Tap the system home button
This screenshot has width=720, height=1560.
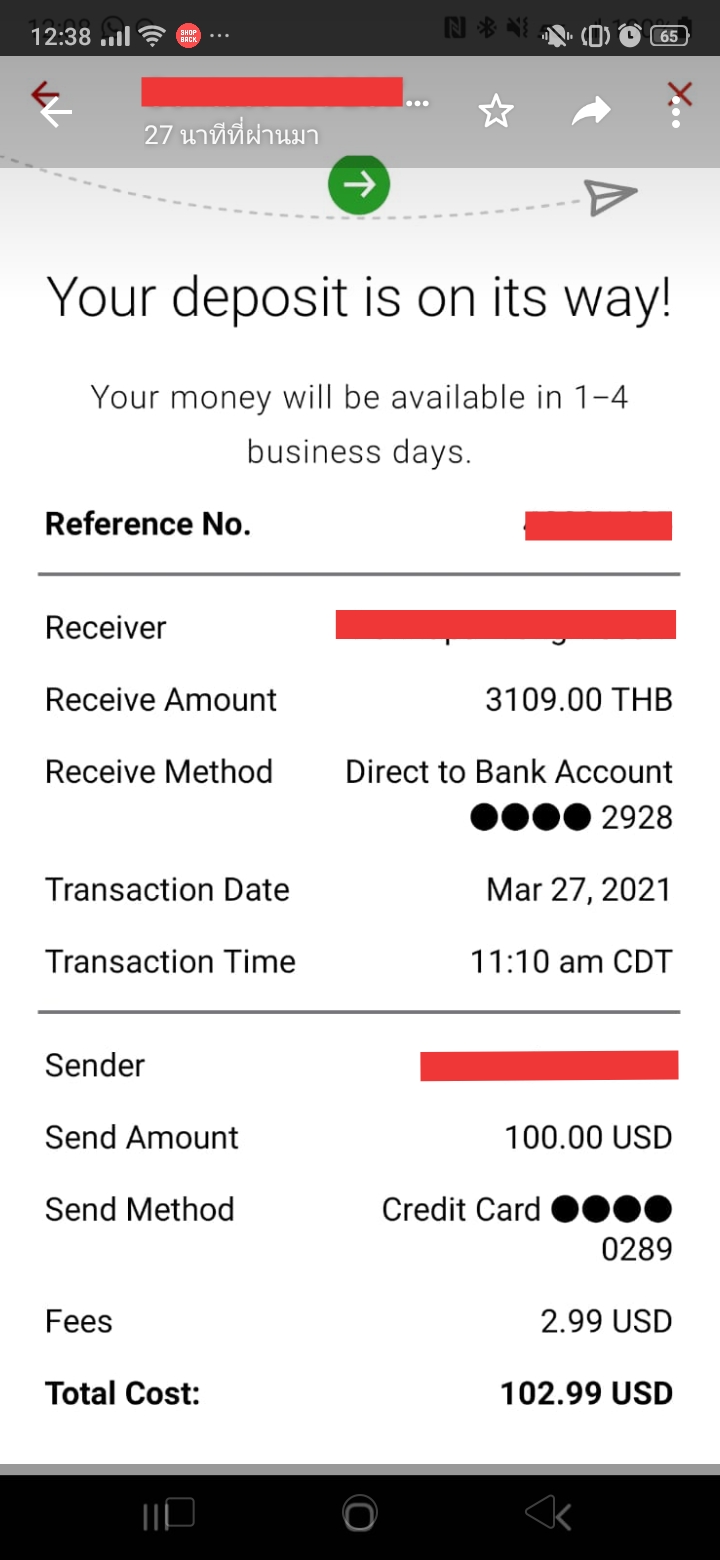[x=359, y=1514]
